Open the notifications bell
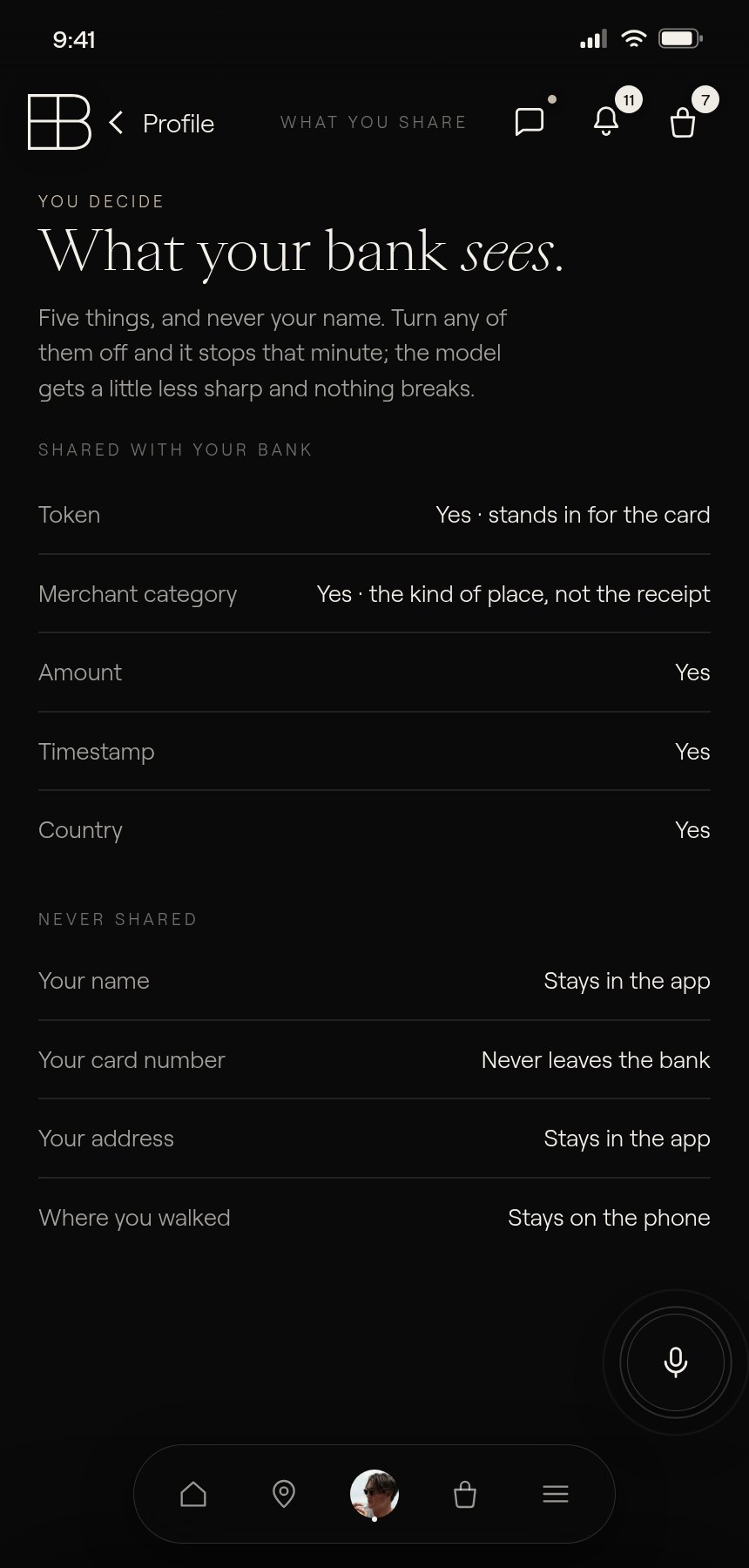This screenshot has height=1568, width=749. 606,122
